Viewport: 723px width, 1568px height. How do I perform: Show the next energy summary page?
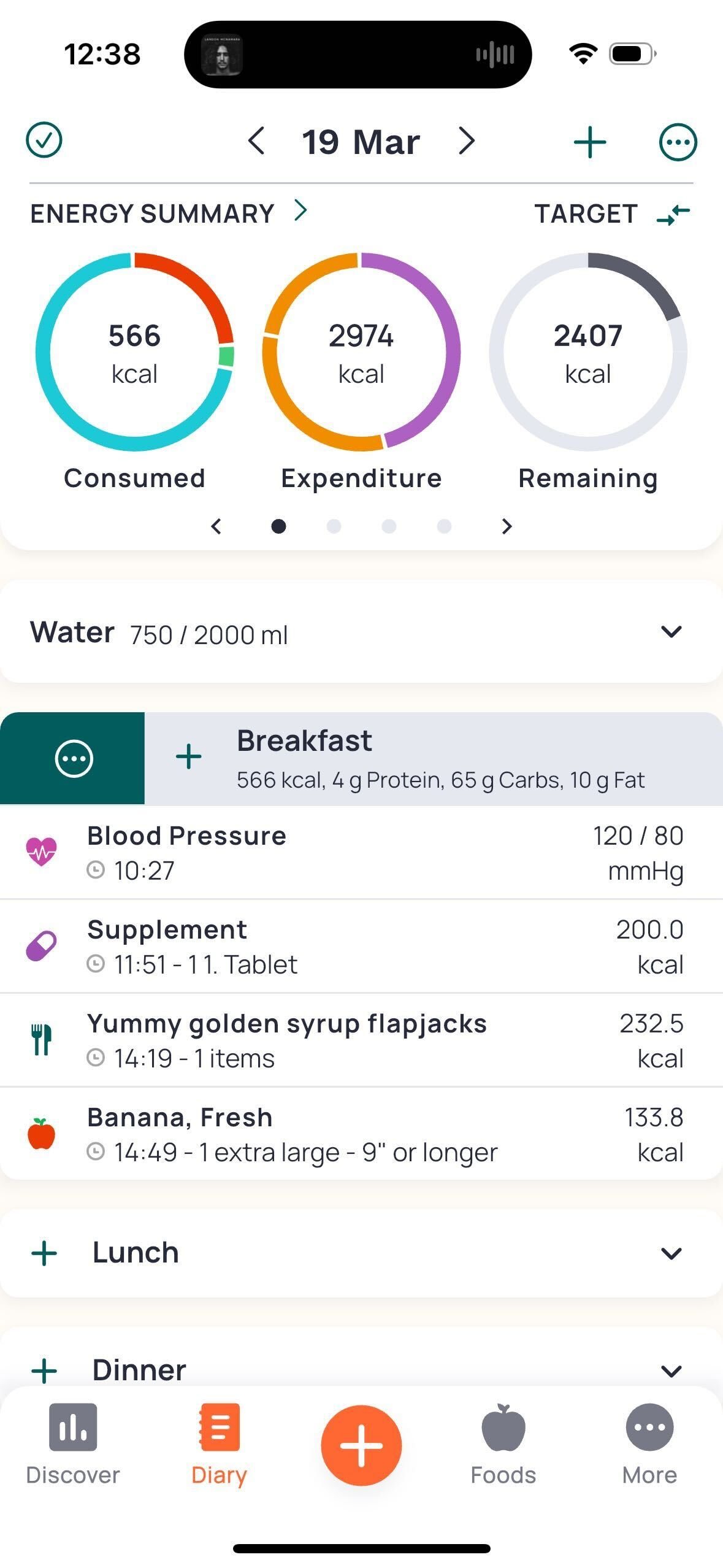point(507,526)
